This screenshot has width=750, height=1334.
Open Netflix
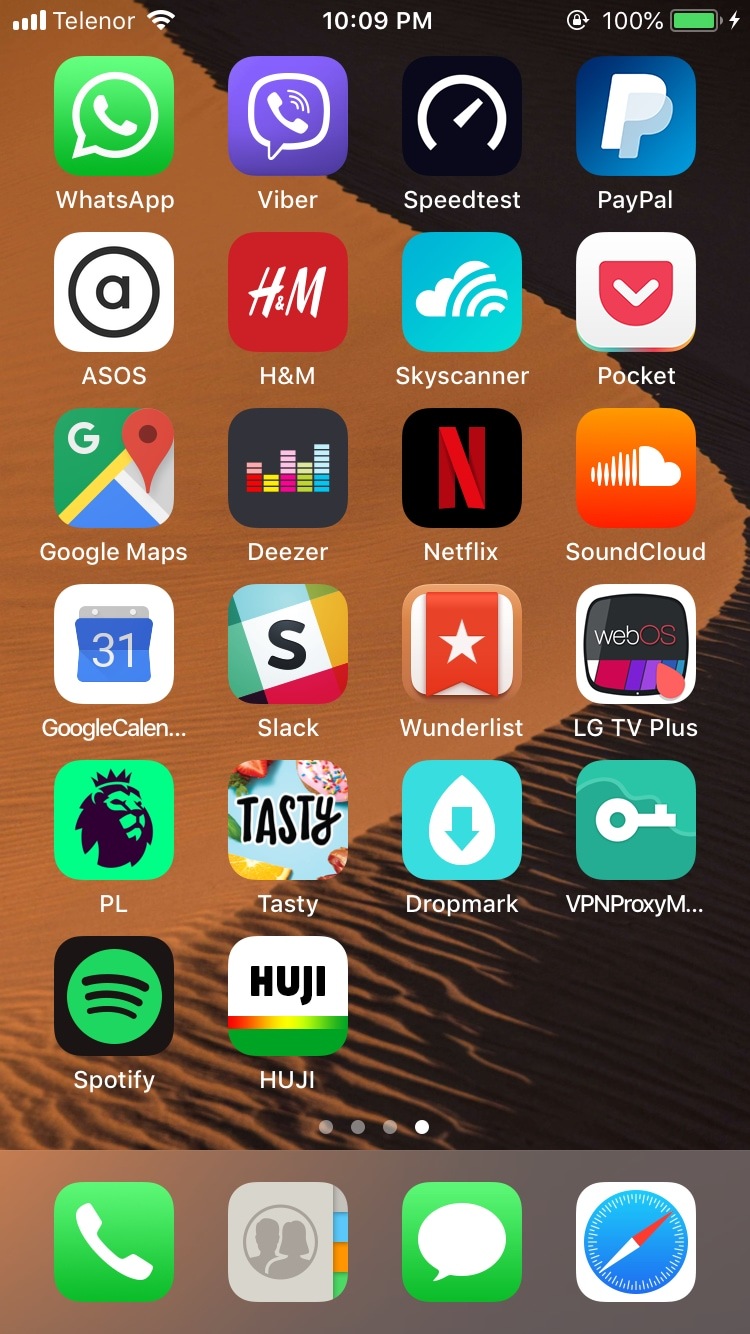[462, 468]
